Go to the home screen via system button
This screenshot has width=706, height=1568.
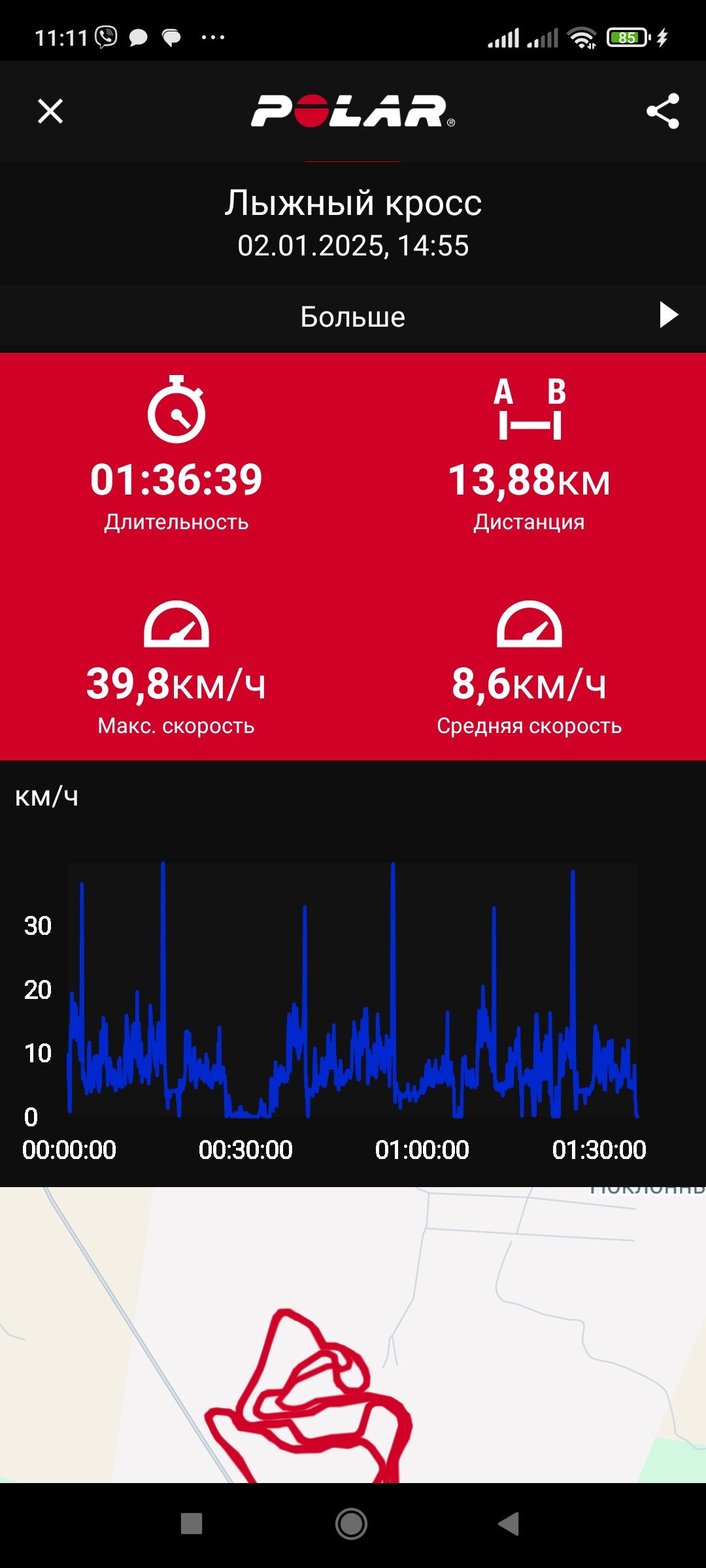352,1524
